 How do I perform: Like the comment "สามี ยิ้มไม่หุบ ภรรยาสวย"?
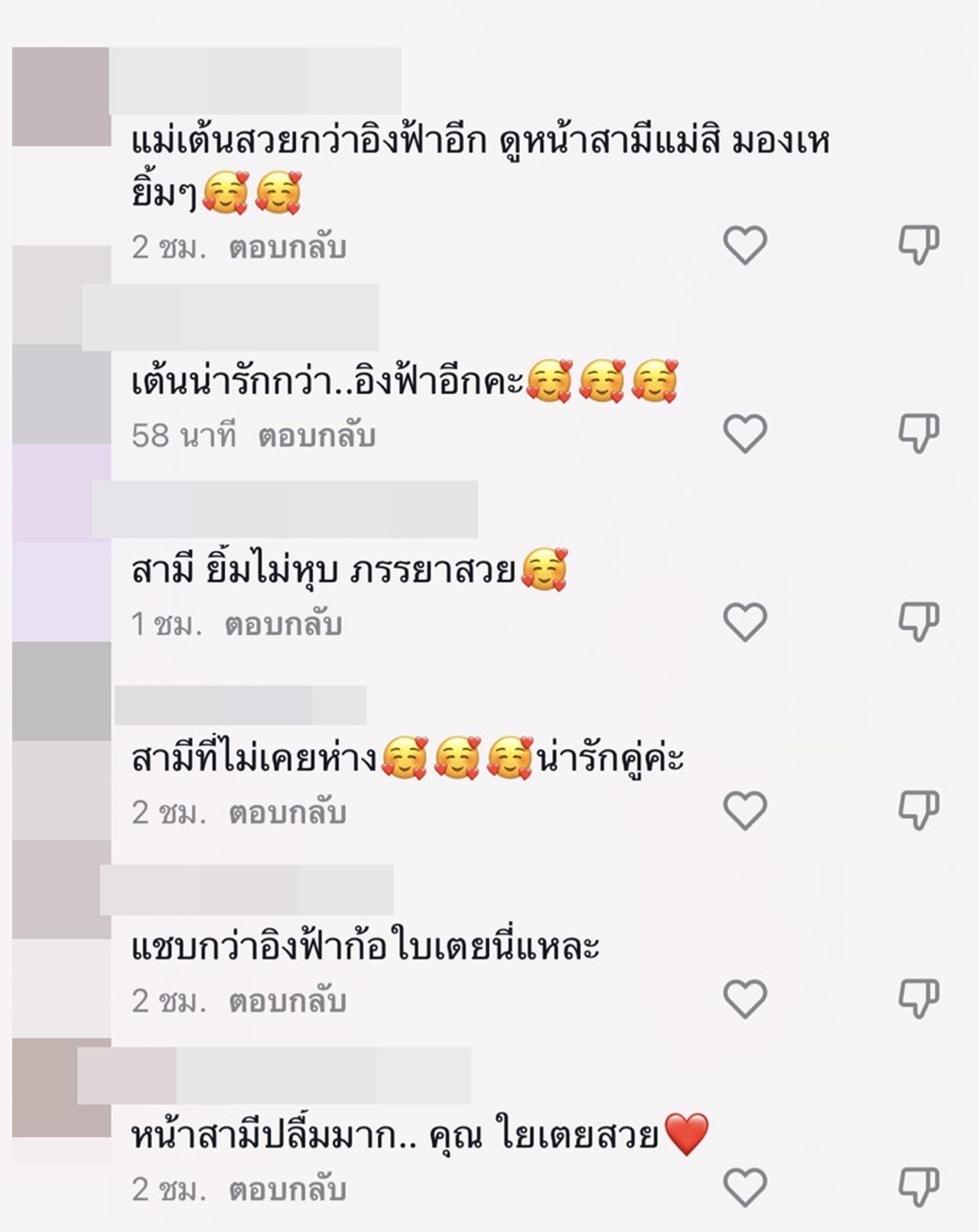tap(745, 622)
